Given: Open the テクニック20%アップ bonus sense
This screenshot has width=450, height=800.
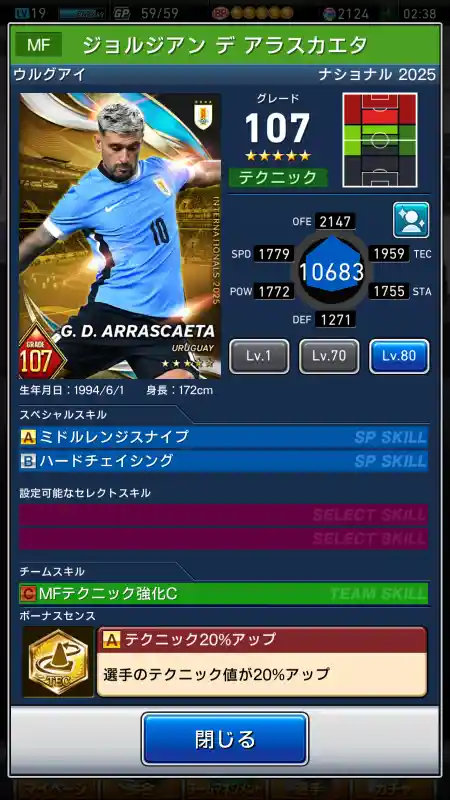Looking at the screenshot, I should pyautogui.click(x=262, y=662).
